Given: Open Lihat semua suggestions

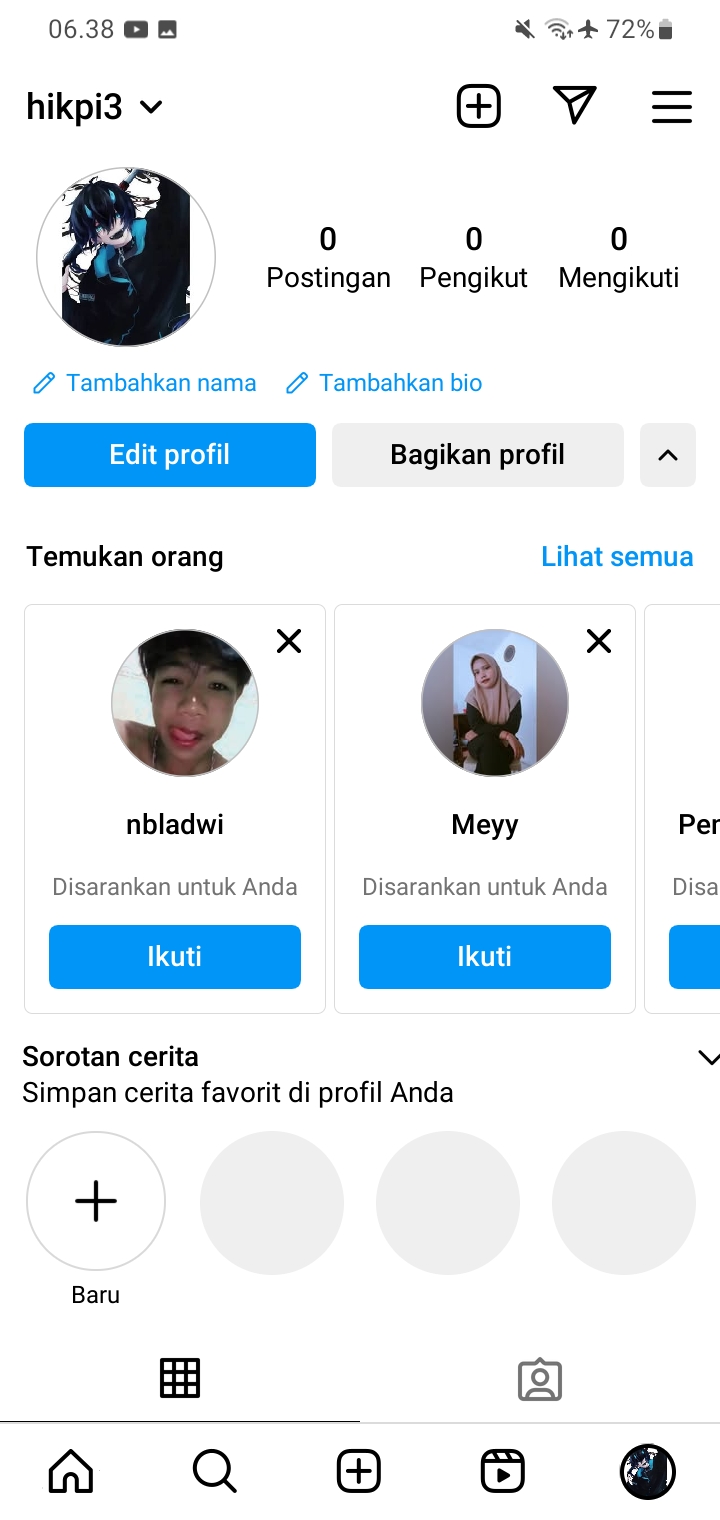Looking at the screenshot, I should tap(617, 556).
